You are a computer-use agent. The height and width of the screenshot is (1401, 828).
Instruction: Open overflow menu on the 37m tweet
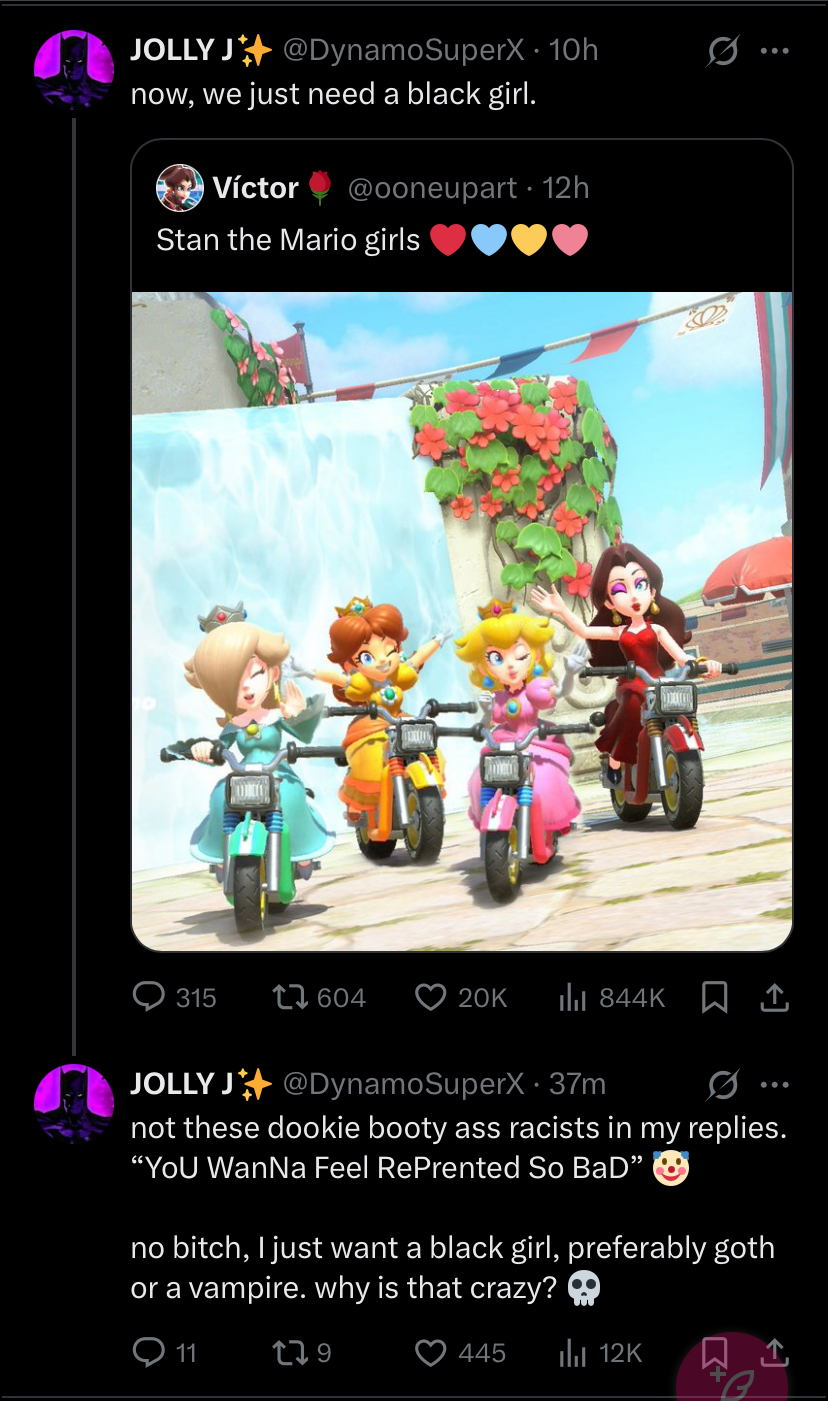774,1084
